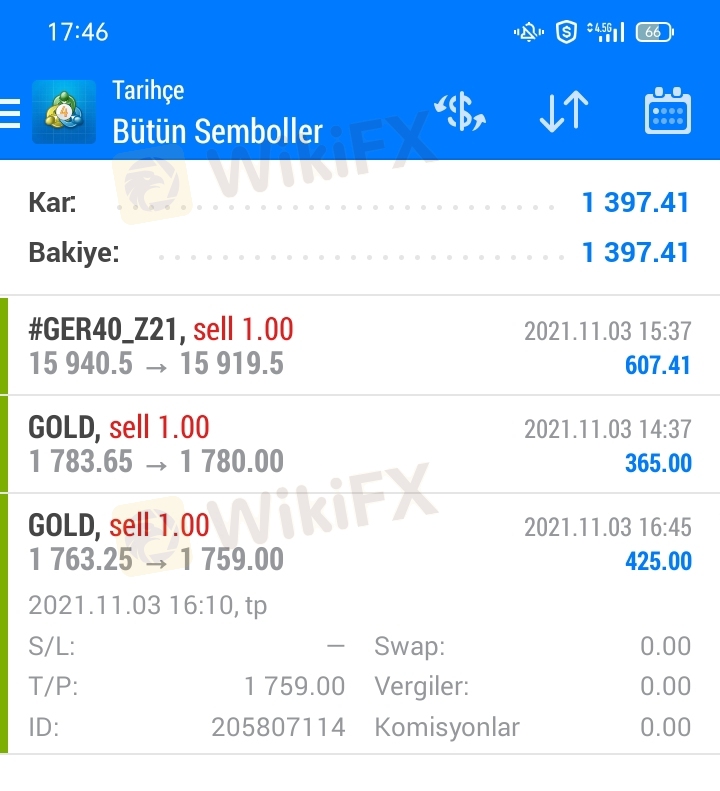Expand the #GER40_Z21 sell trade details
This screenshot has height=791, width=720.
pos(360,346)
